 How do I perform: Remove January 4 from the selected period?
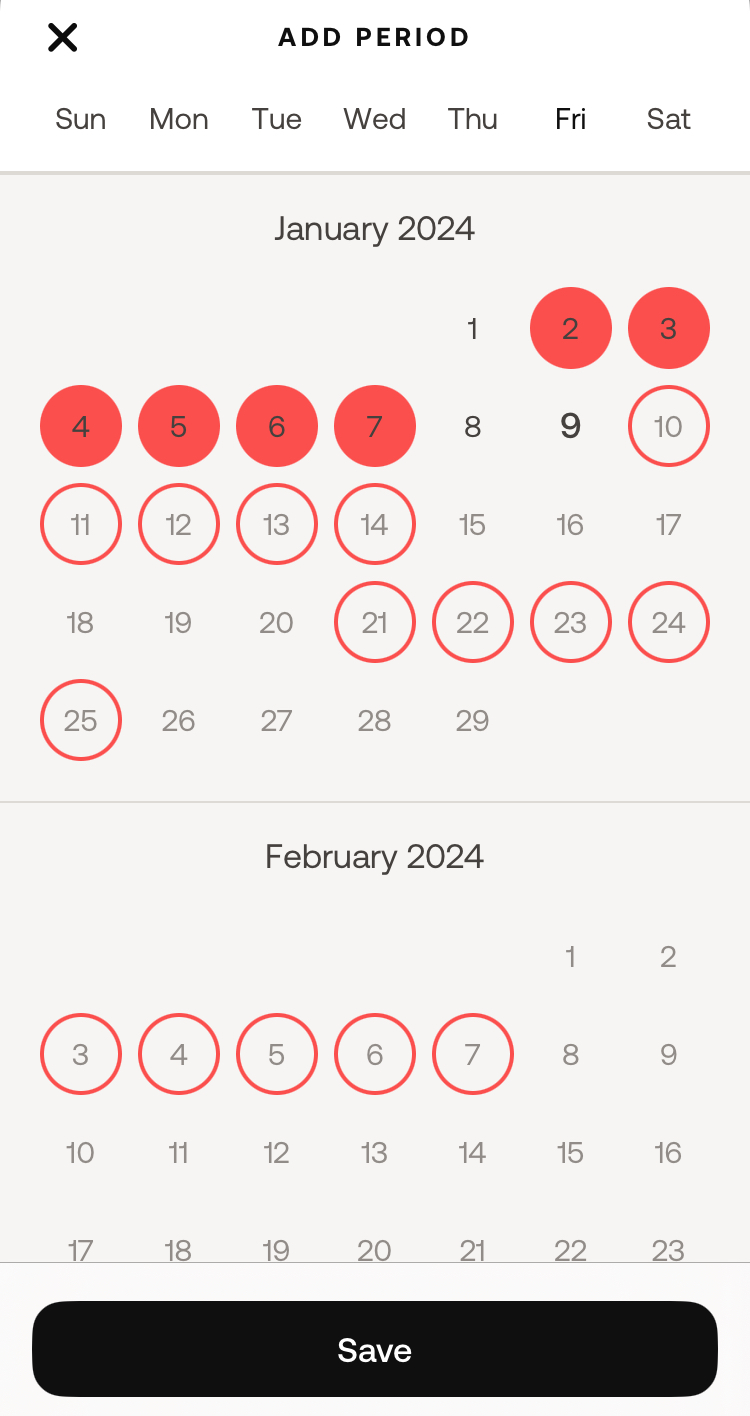tap(80, 426)
